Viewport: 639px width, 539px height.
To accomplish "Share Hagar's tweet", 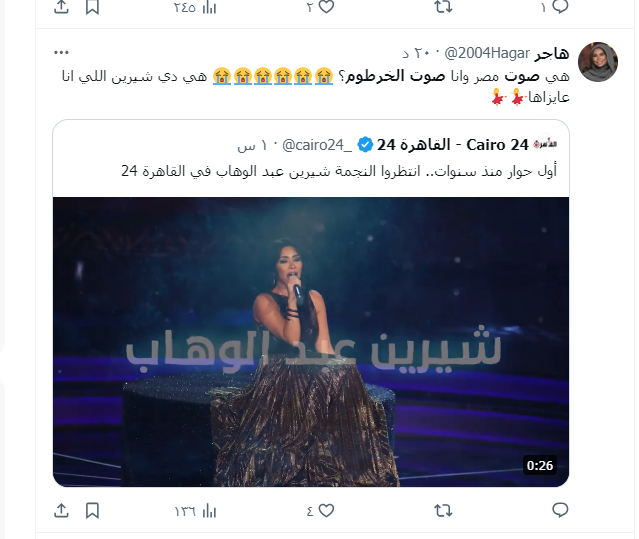I will 61,510.
